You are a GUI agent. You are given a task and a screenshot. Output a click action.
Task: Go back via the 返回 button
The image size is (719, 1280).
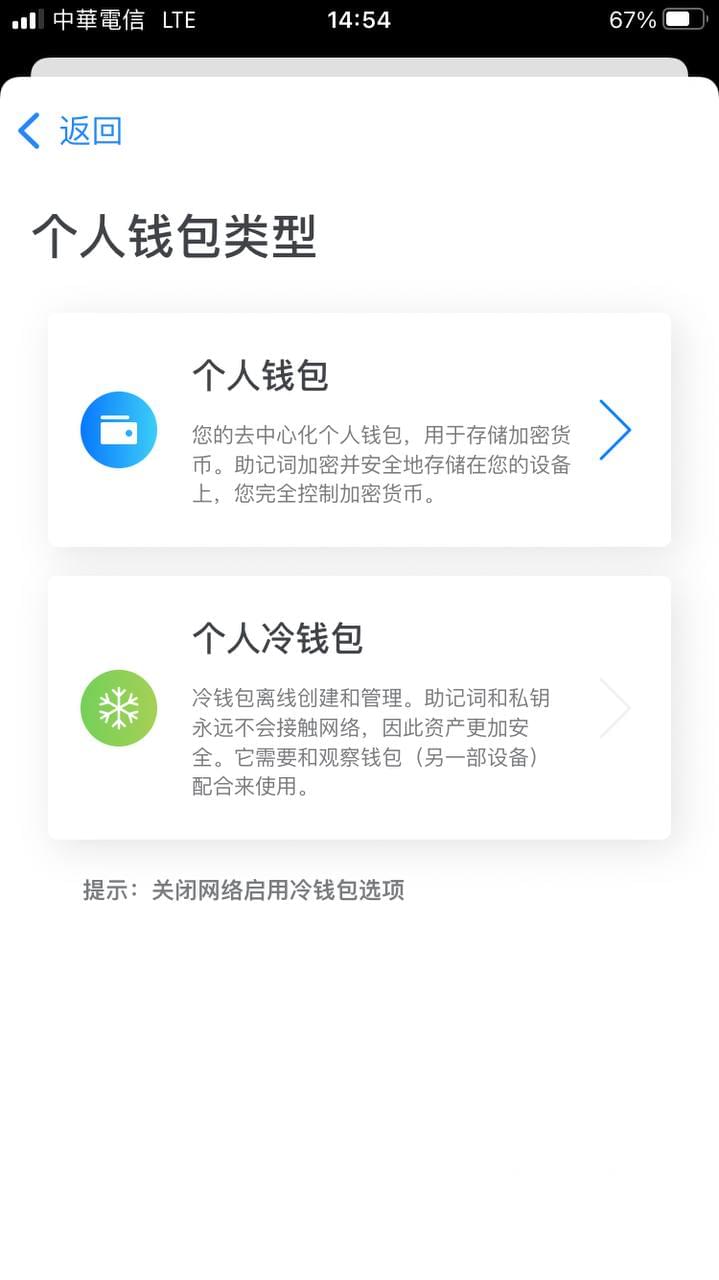[70, 131]
